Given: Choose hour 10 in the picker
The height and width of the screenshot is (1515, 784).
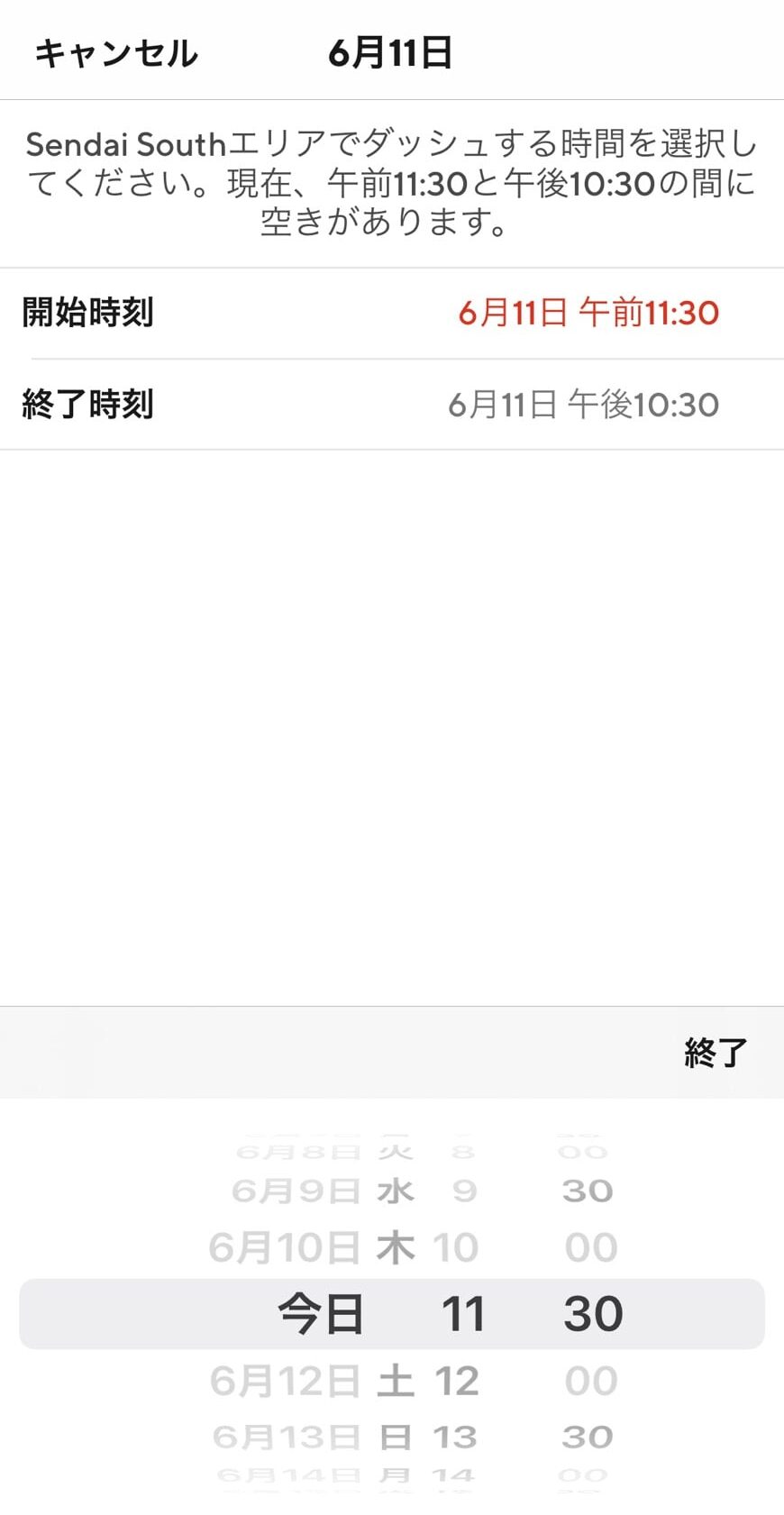Looking at the screenshot, I should [x=456, y=1248].
